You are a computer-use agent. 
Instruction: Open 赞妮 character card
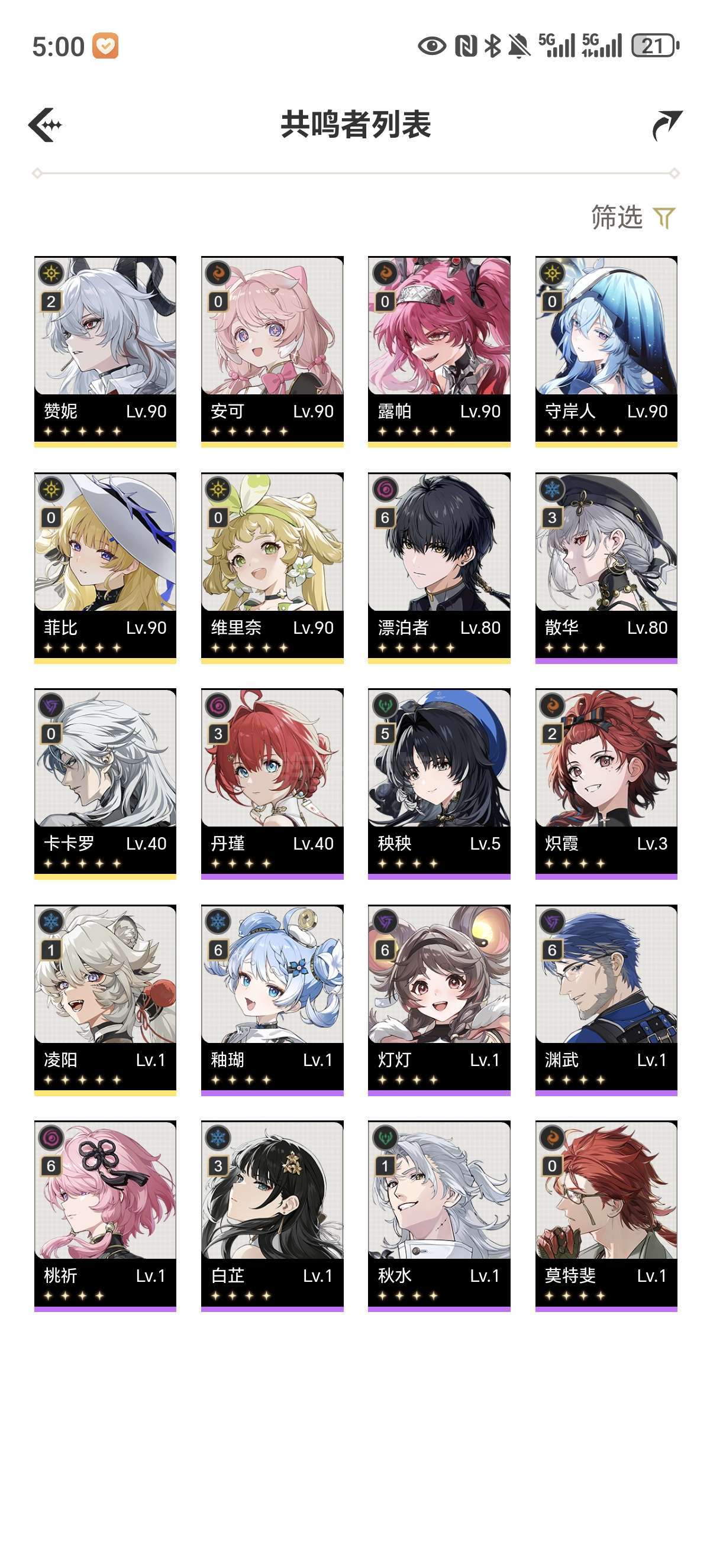click(105, 352)
